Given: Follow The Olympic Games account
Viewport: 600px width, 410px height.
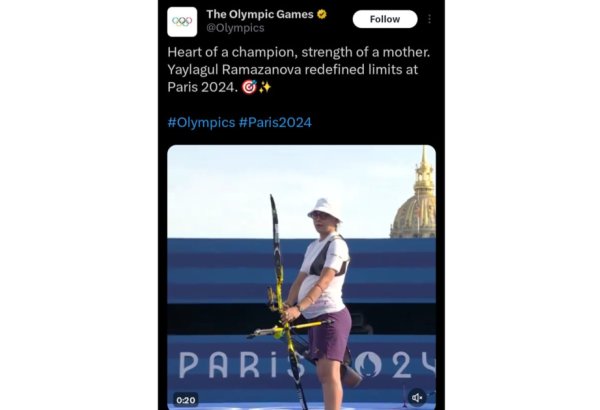Looking at the screenshot, I should pyautogui.click(x=384, y=19).
